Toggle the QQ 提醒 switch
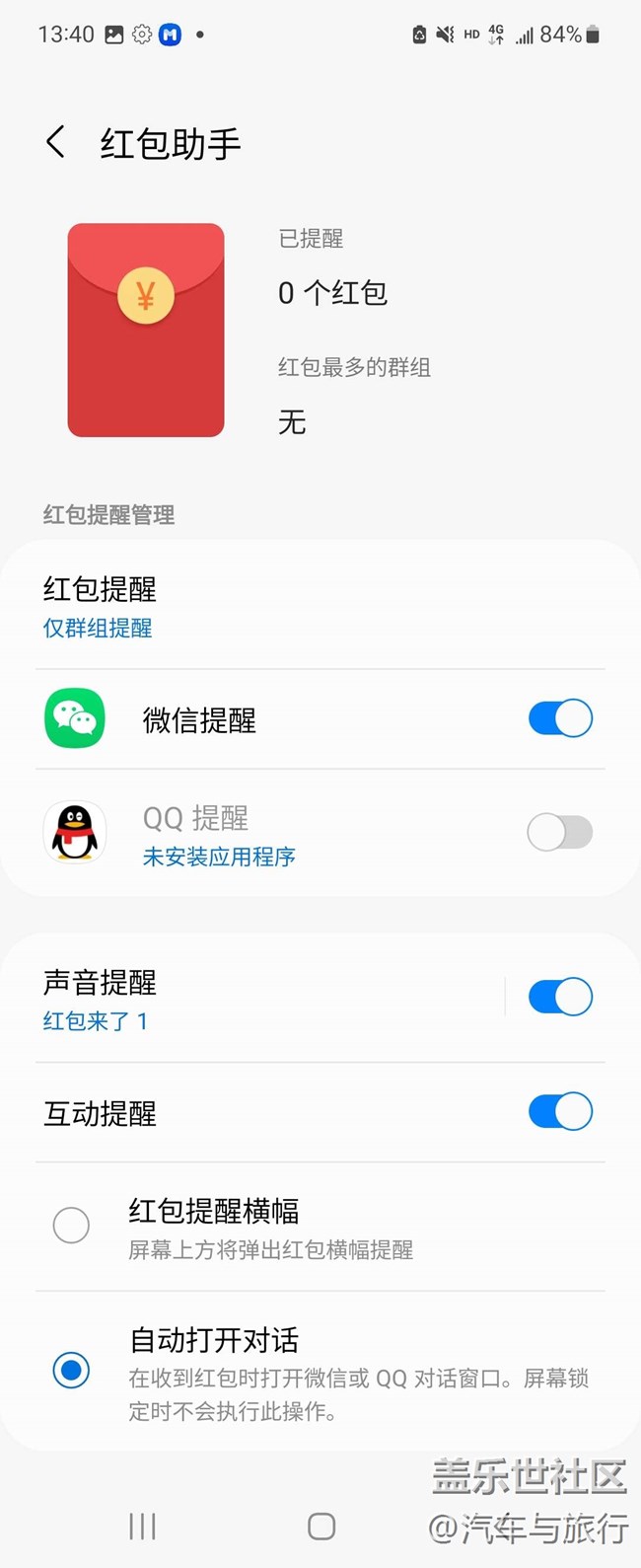 coord(560,833)
